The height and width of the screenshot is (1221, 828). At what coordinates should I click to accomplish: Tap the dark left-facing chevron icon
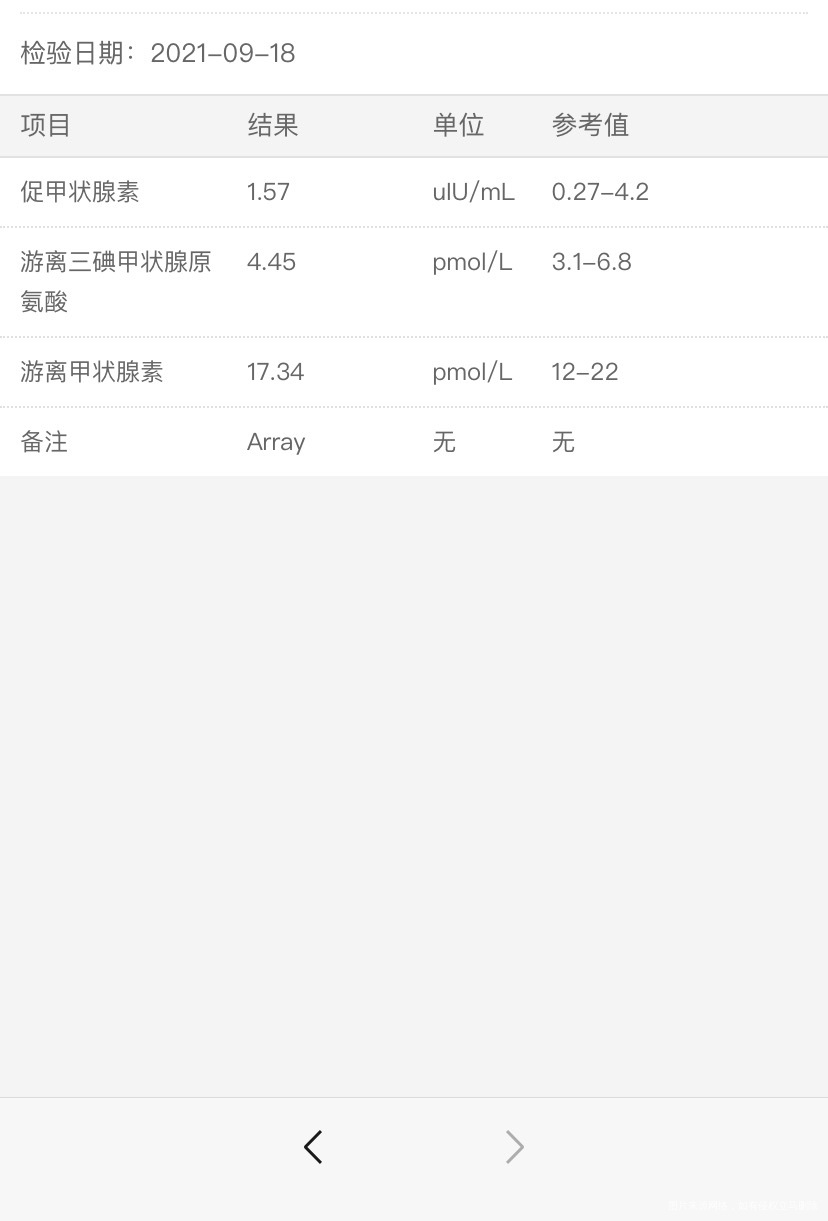pyautogui.click(x=312, y=1146)
